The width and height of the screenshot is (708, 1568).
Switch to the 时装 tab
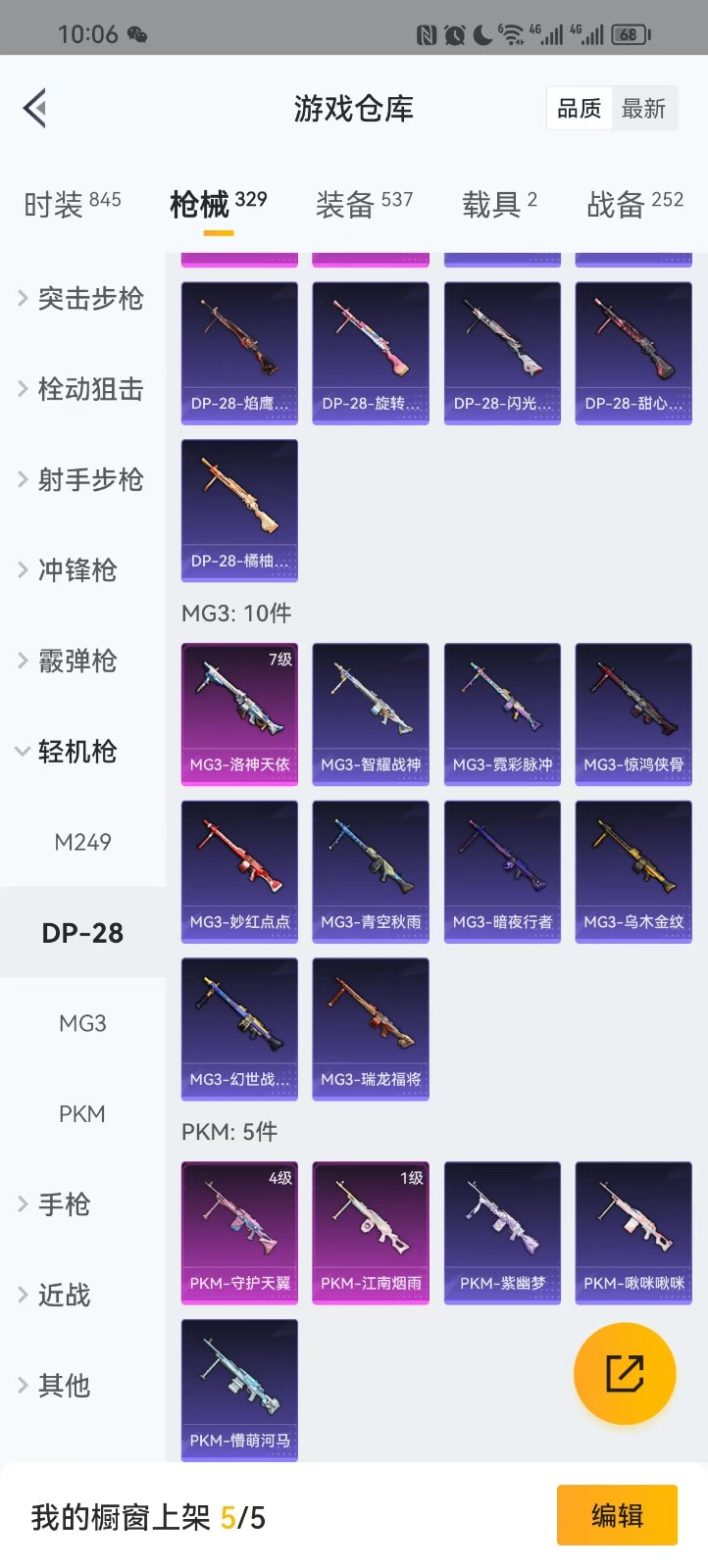click(x=72, y=204)
